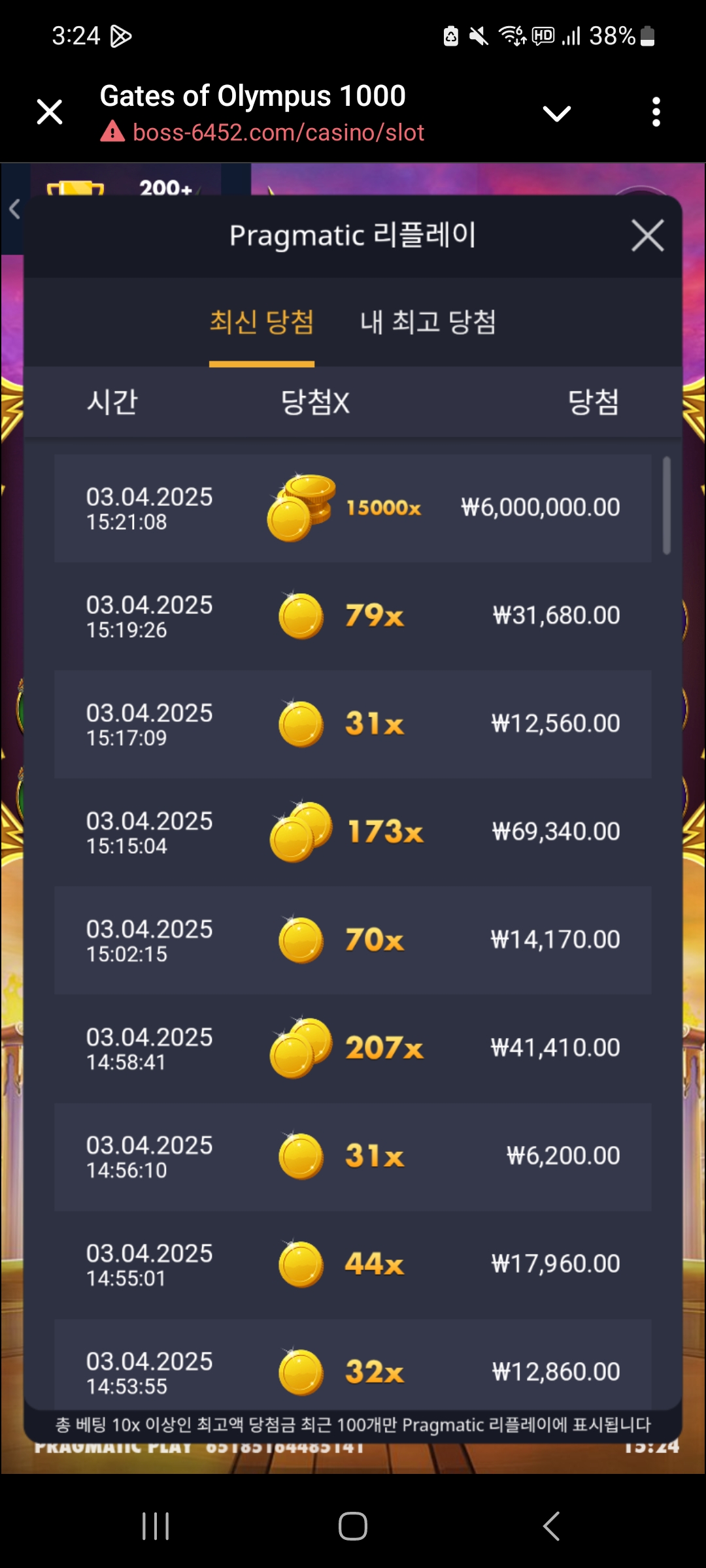The width and height of the screenshot is (706, 1568).
Task: Switch to 내 최고 당첨 tab
Action: [428, 323]
